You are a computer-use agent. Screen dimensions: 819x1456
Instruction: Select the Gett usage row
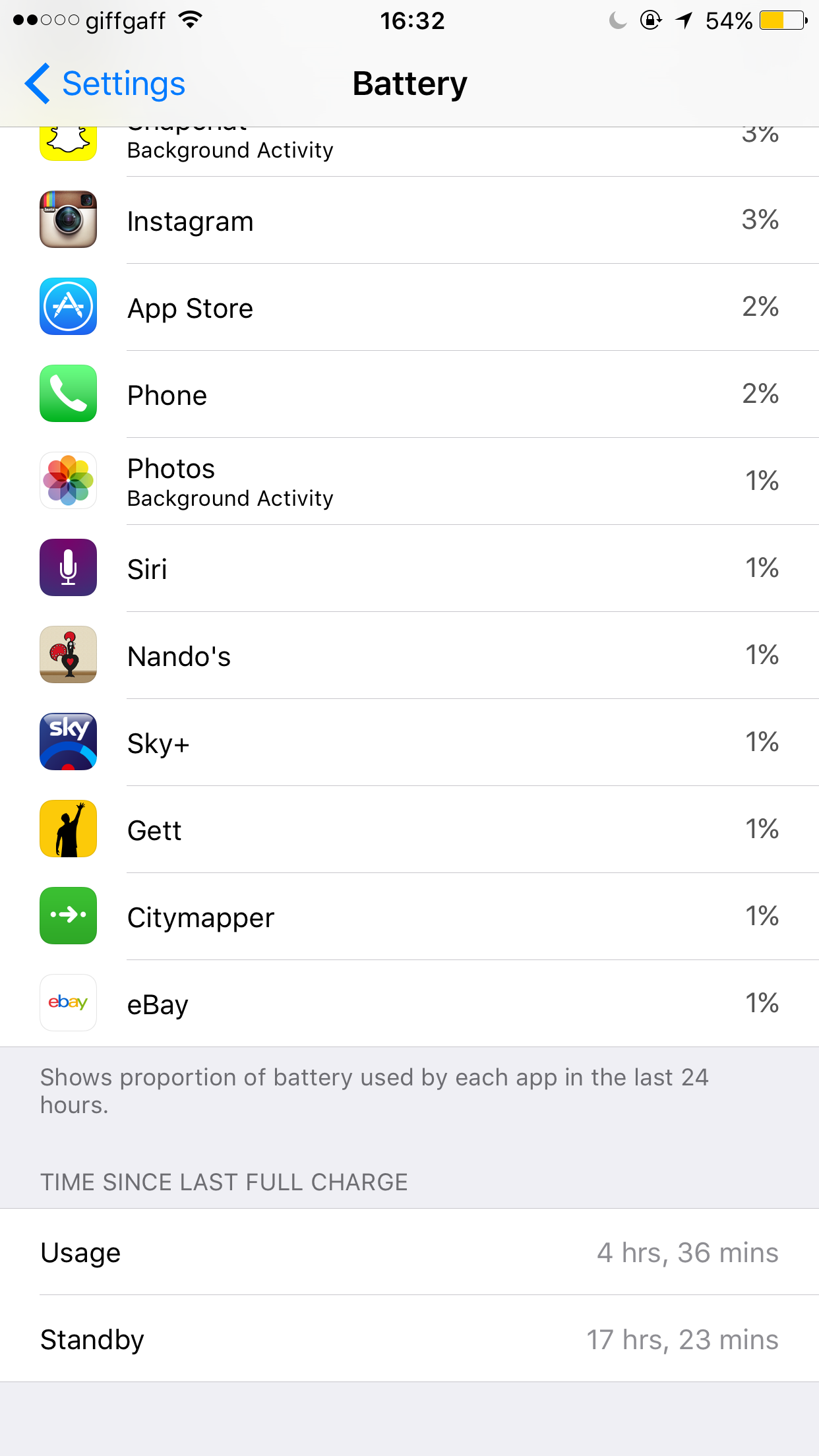409,830
